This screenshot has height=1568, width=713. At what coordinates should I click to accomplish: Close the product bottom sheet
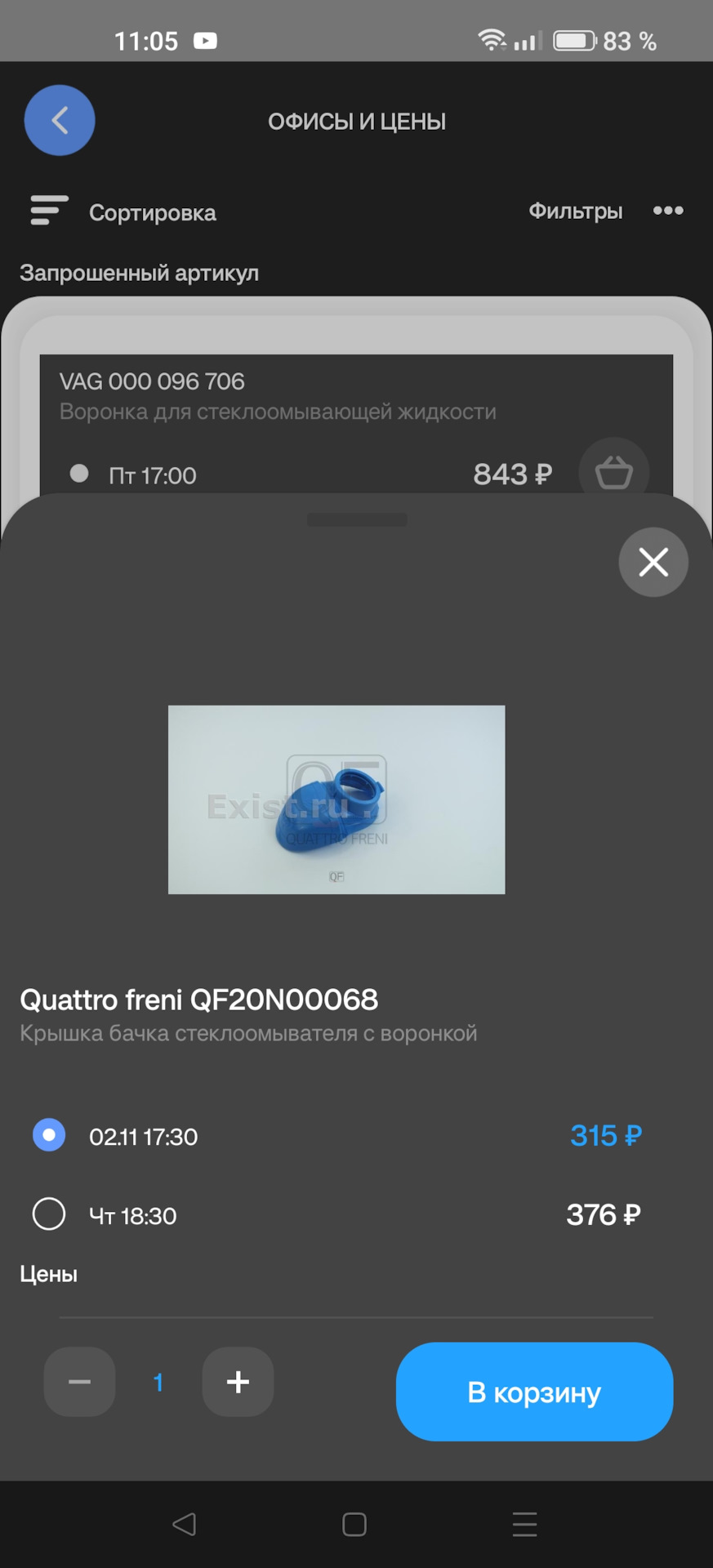click(x=653, y=562)
